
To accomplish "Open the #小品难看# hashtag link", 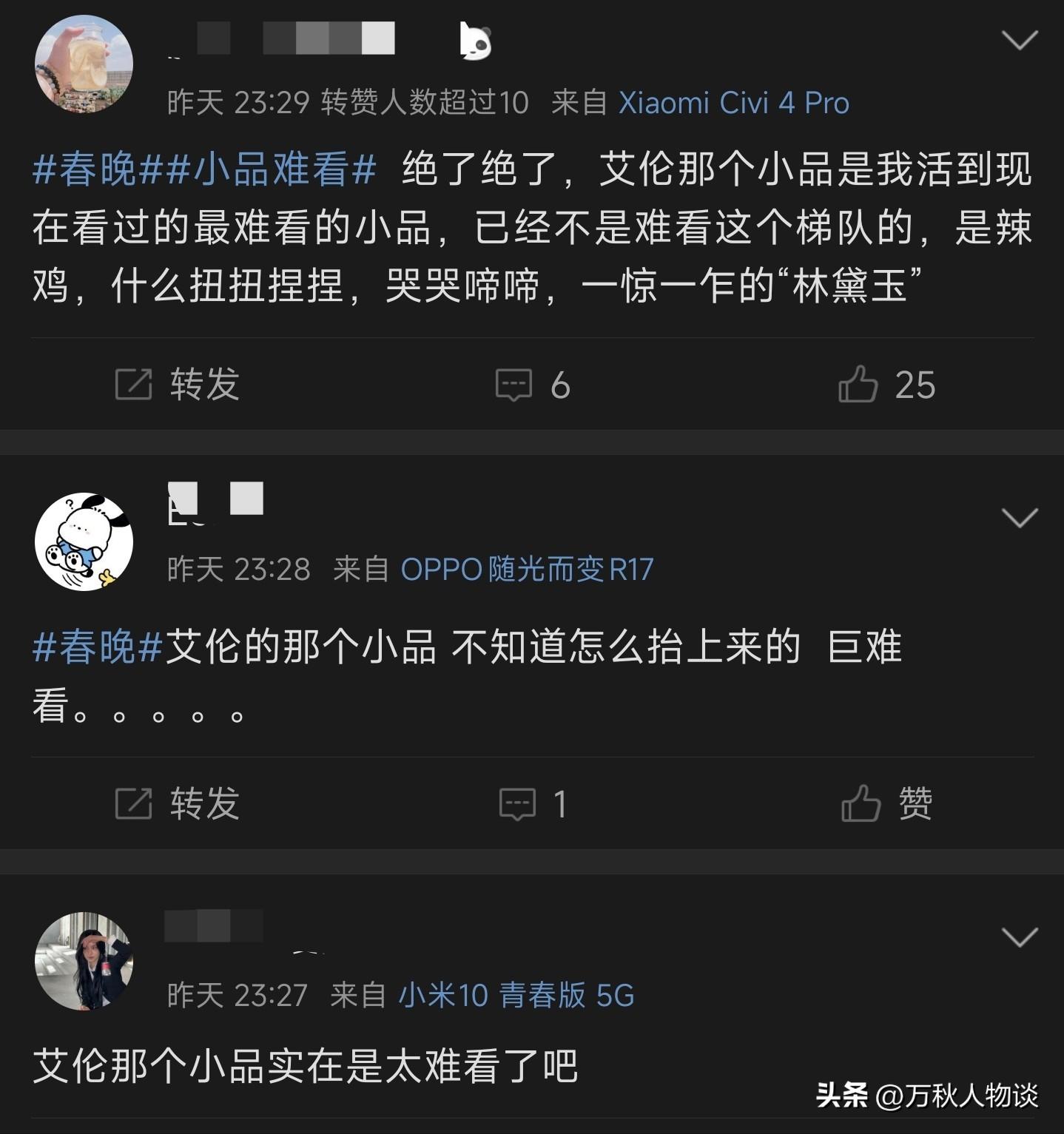I will click(272, 169).
